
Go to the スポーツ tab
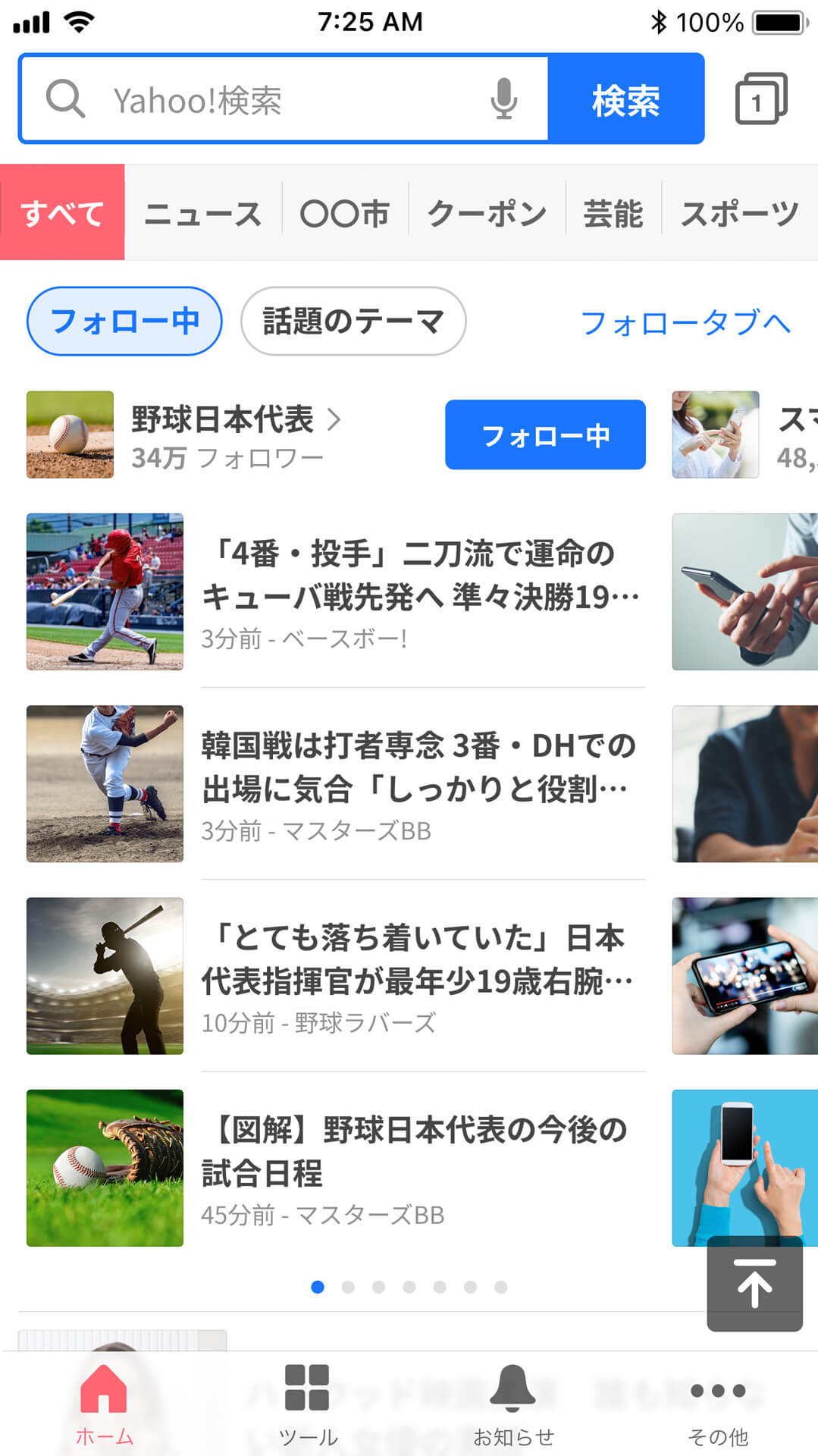tap(739, 214)
